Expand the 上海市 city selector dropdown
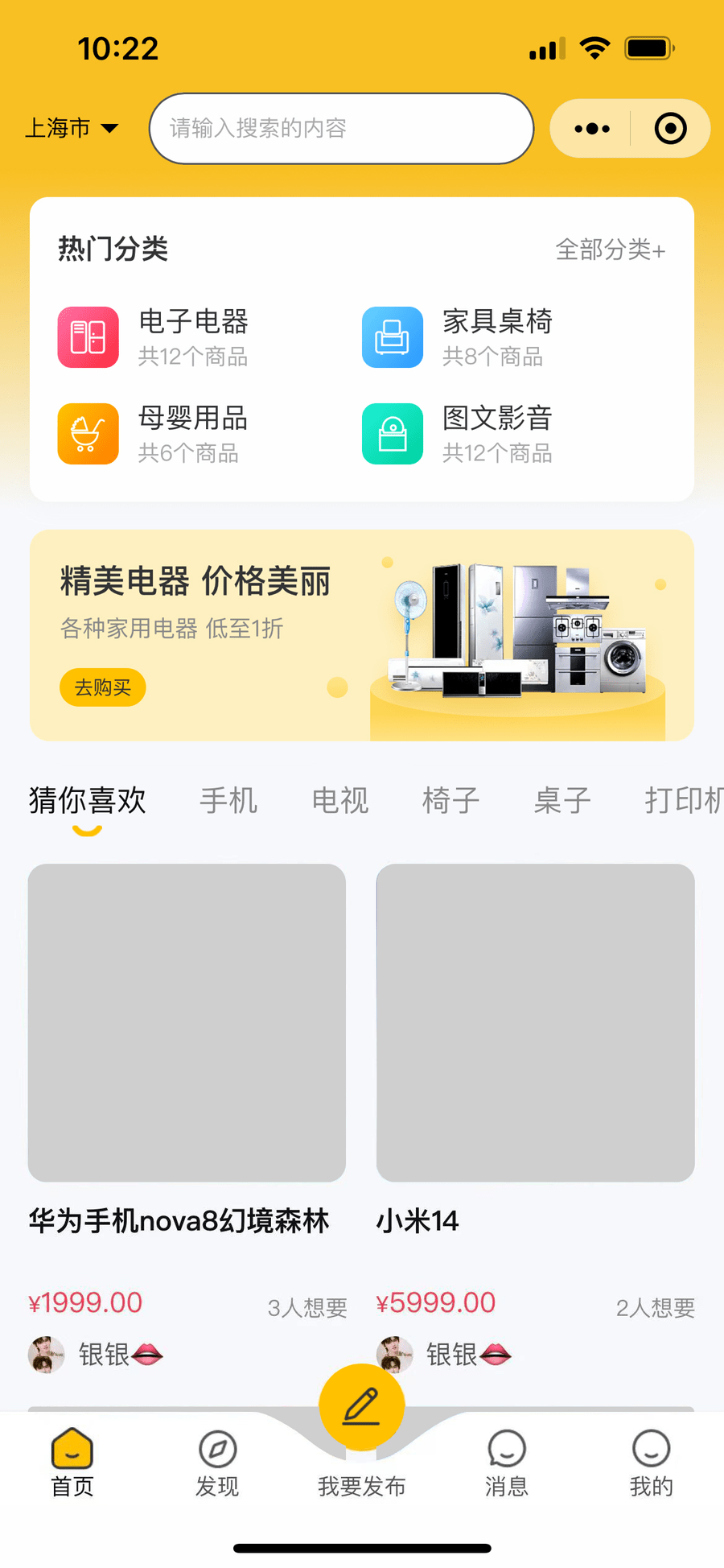724x1568 pixels. [73, 128]
